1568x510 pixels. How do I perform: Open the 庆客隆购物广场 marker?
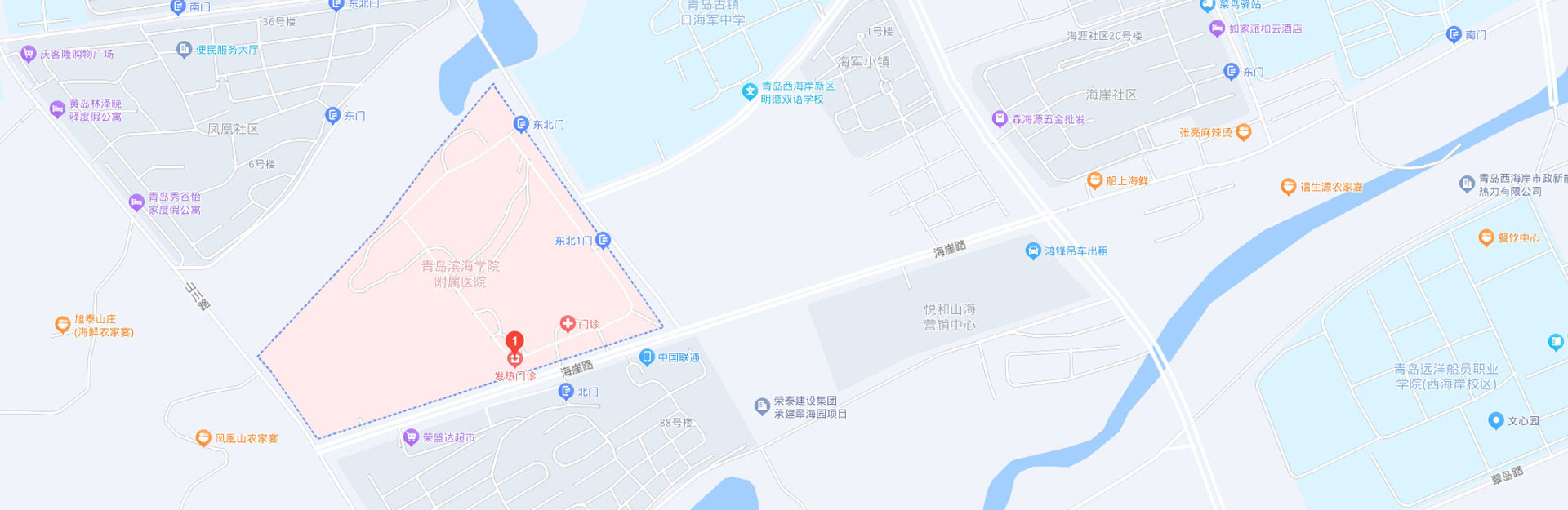29,54
